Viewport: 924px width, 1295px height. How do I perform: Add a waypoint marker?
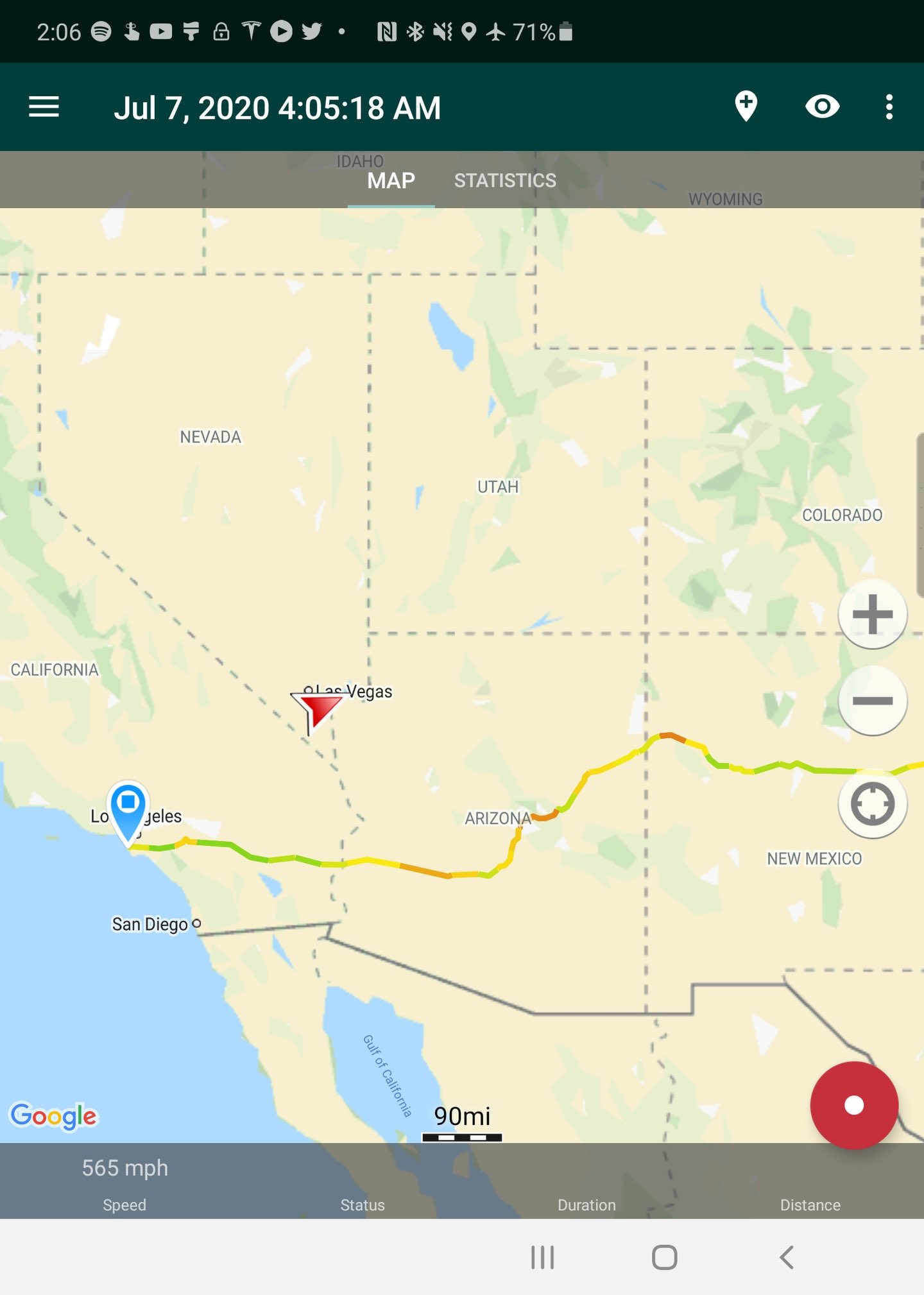[x=746, y=107]
